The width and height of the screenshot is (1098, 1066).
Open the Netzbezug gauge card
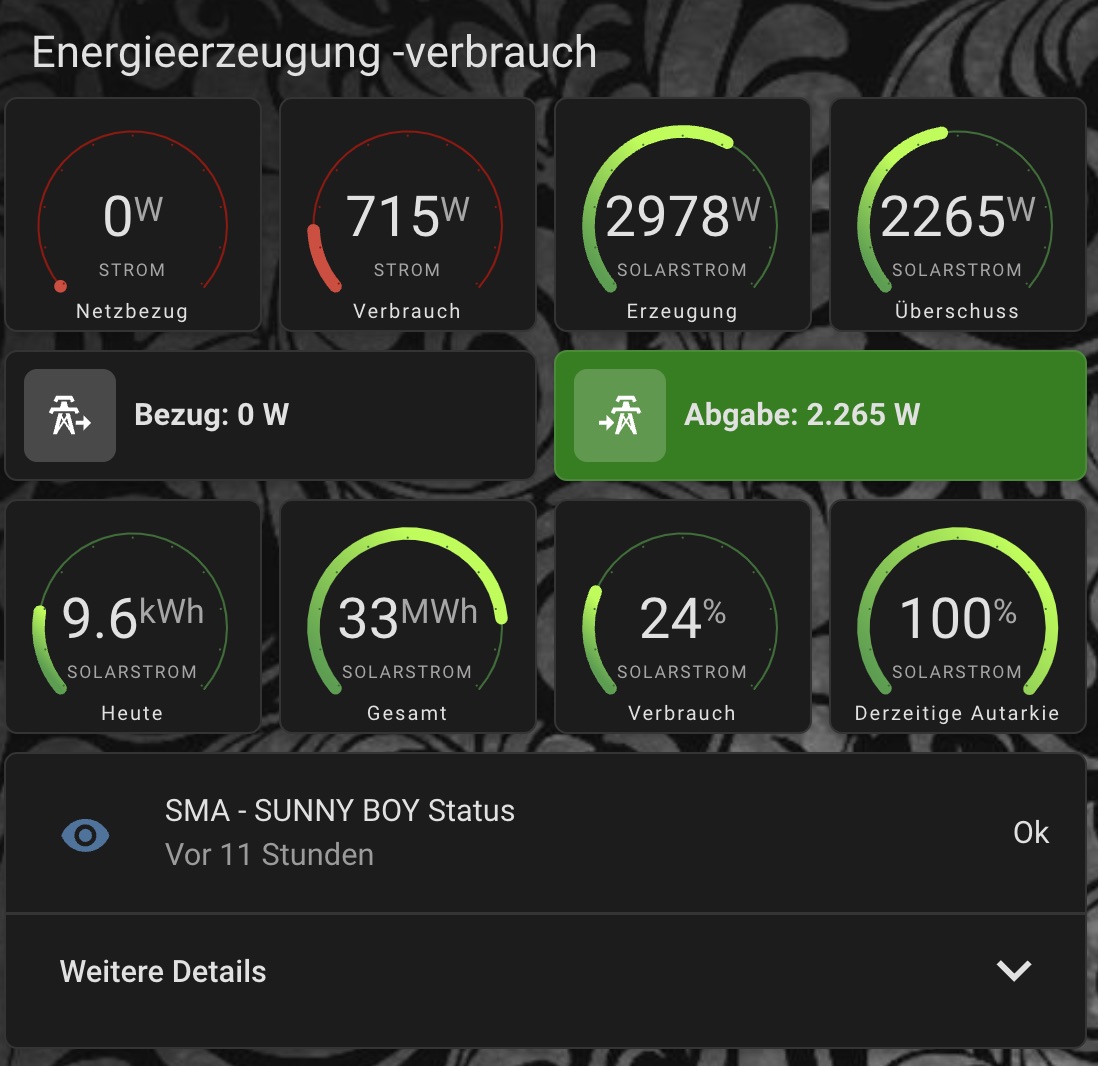[133, 215]
